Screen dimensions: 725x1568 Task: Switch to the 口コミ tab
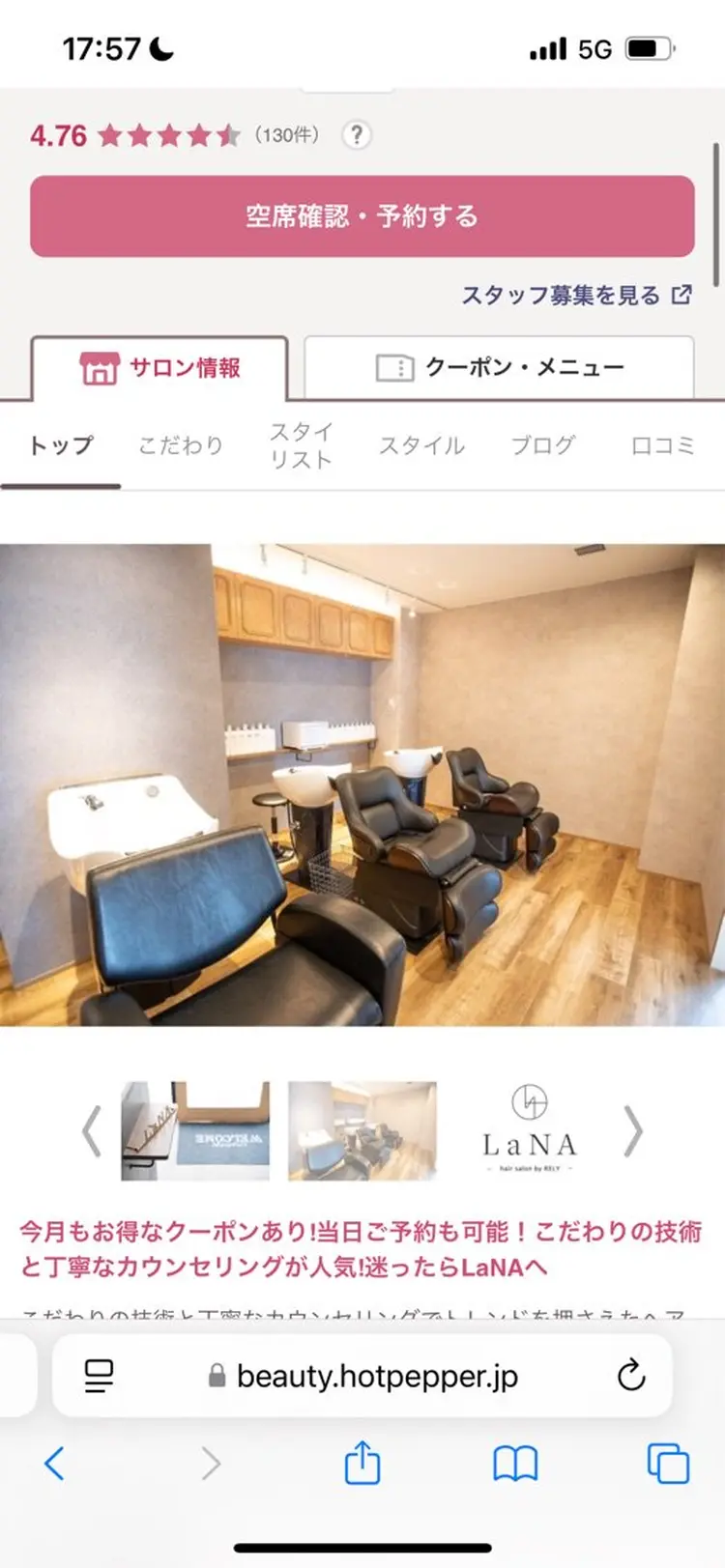(x=661, y=443)
